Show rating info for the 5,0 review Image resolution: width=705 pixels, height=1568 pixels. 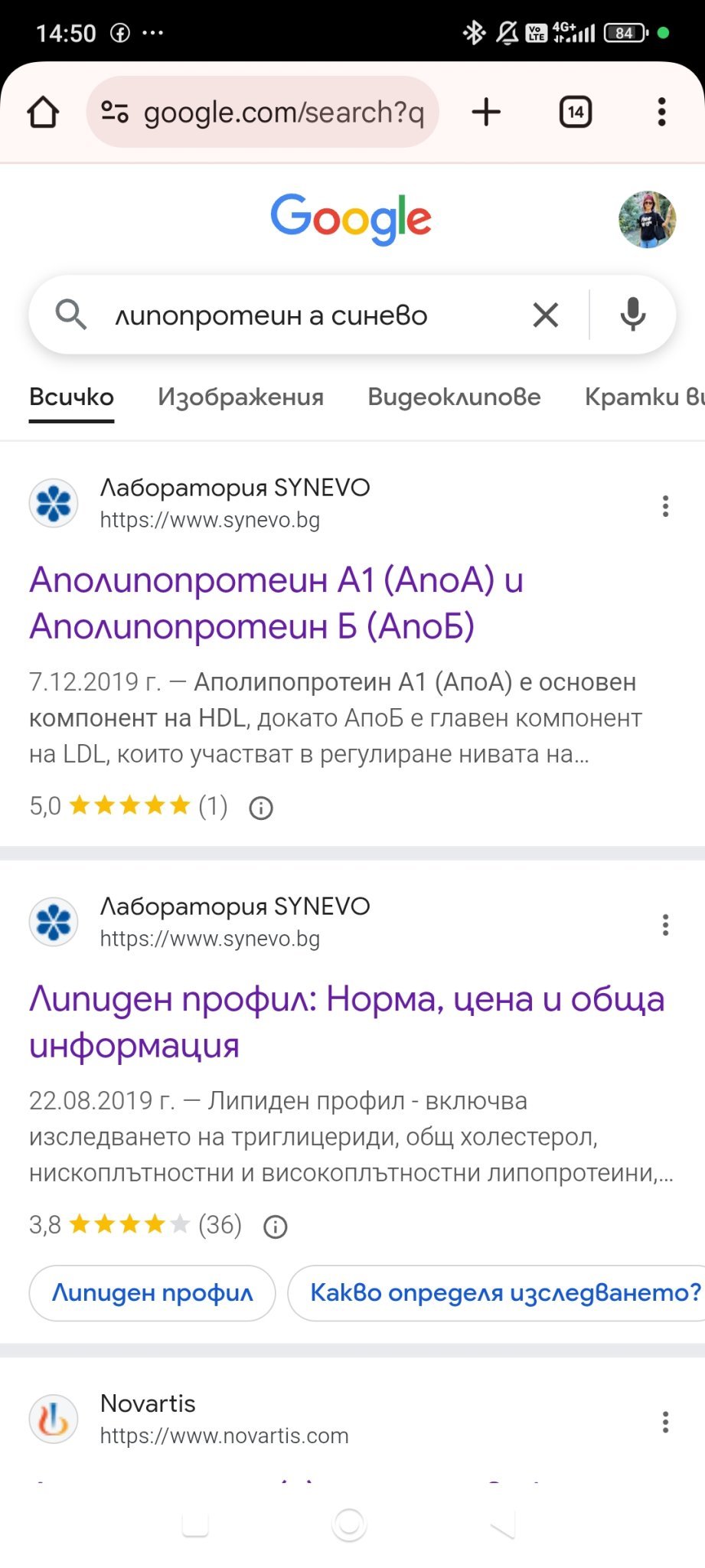261,808
